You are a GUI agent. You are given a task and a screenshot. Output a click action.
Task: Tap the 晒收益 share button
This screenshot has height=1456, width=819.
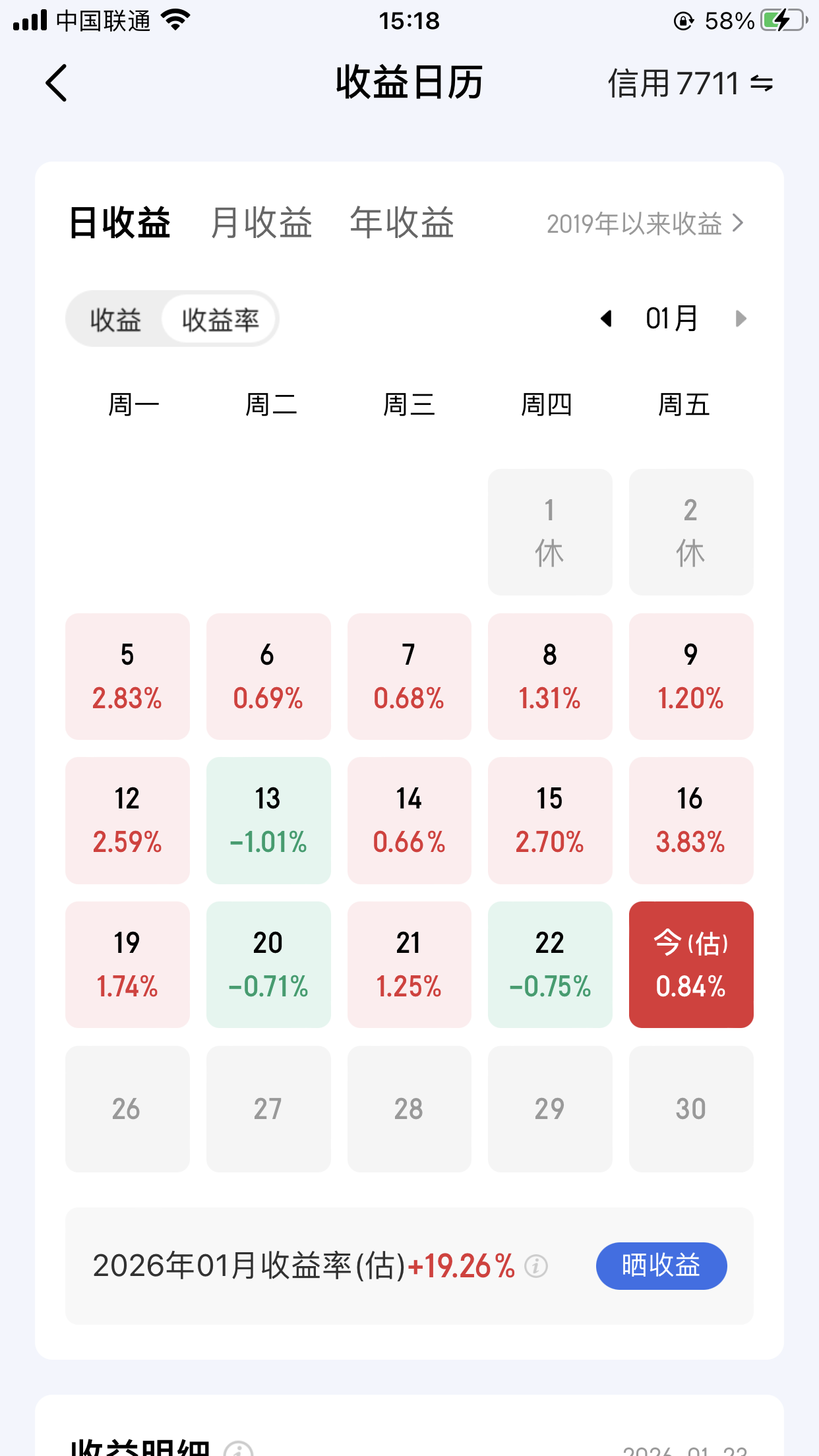[661, 1266]
